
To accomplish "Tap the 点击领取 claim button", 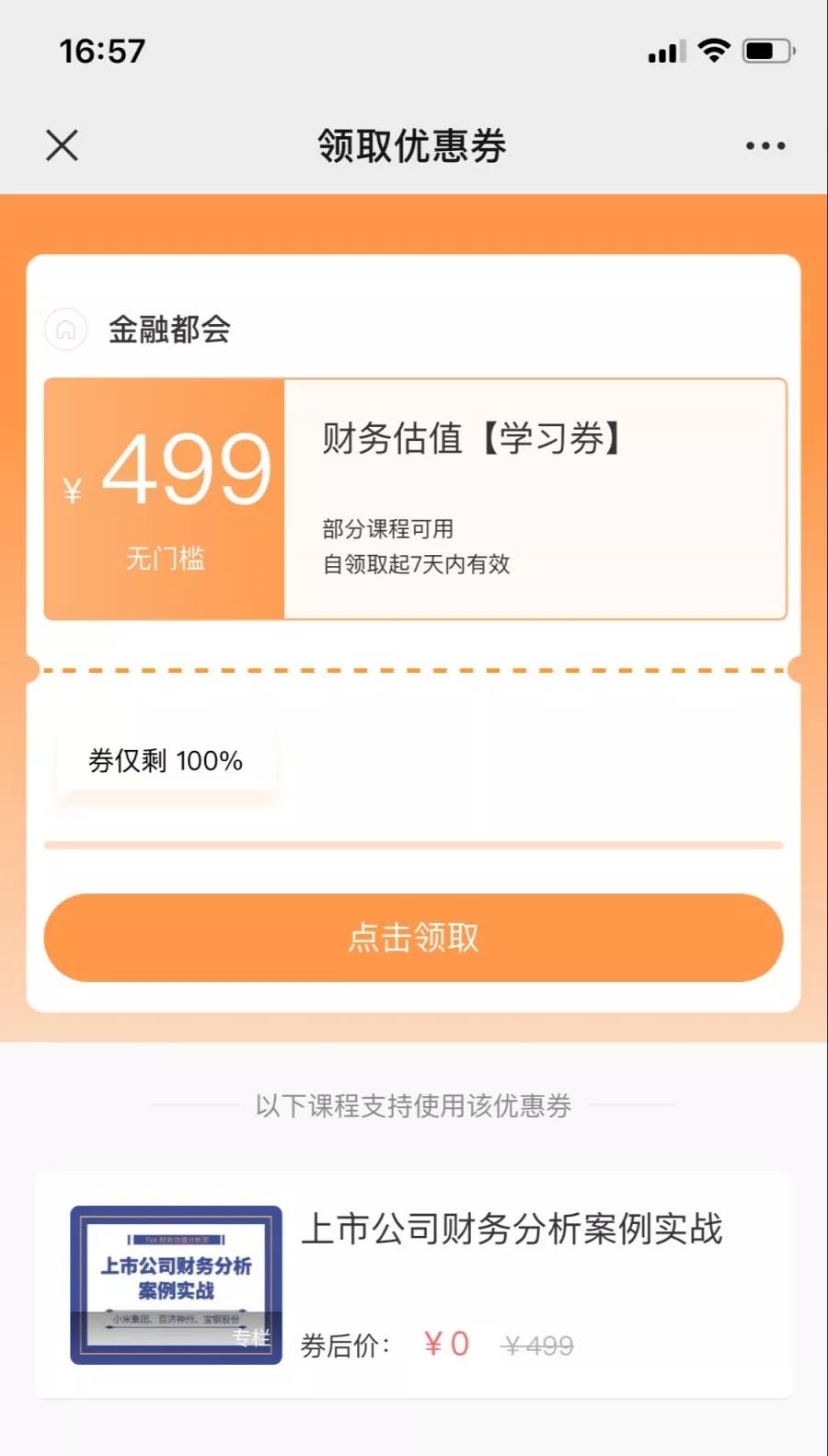I will 414,937.
